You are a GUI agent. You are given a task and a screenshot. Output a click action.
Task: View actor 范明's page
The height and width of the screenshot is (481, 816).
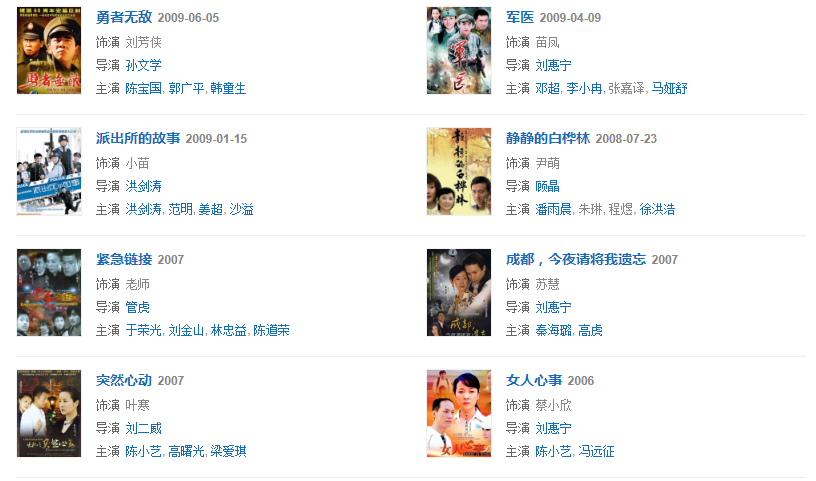(x=180, y=210)
